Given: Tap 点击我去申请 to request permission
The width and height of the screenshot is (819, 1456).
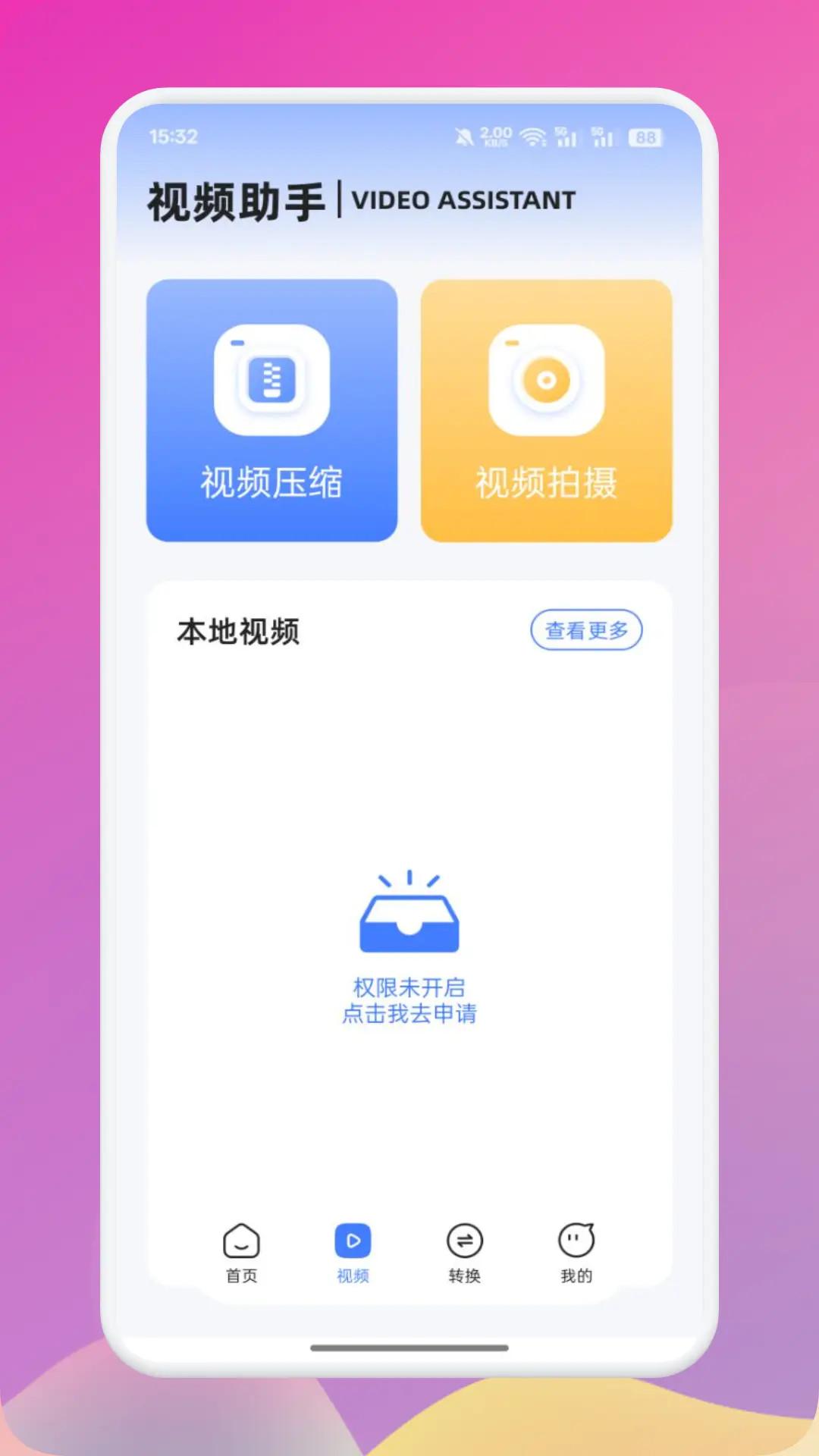Looking at the screenshot, I should tap(410, 1014).
